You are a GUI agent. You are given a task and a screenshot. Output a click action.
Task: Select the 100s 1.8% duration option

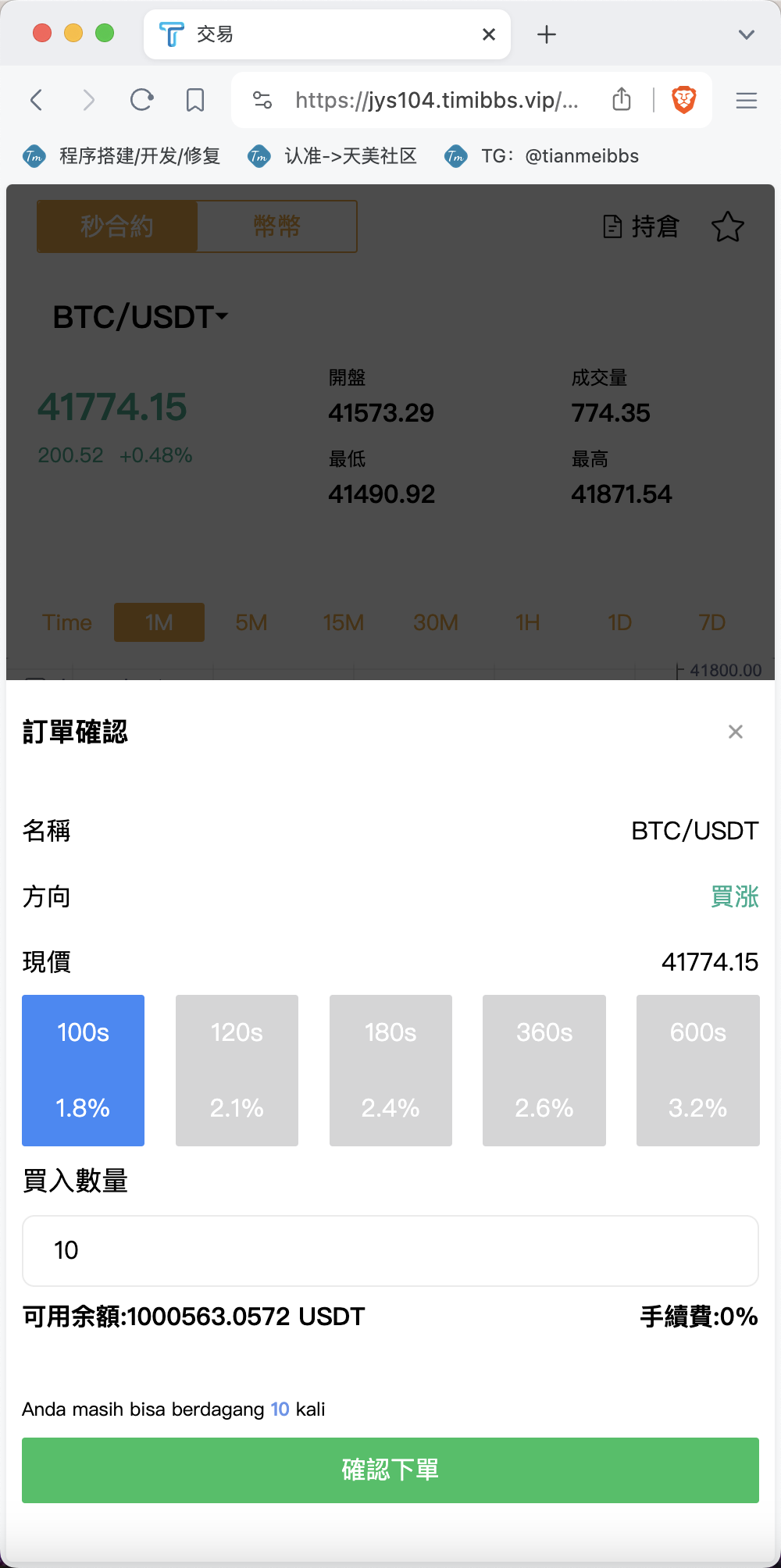pos(83,1071)
